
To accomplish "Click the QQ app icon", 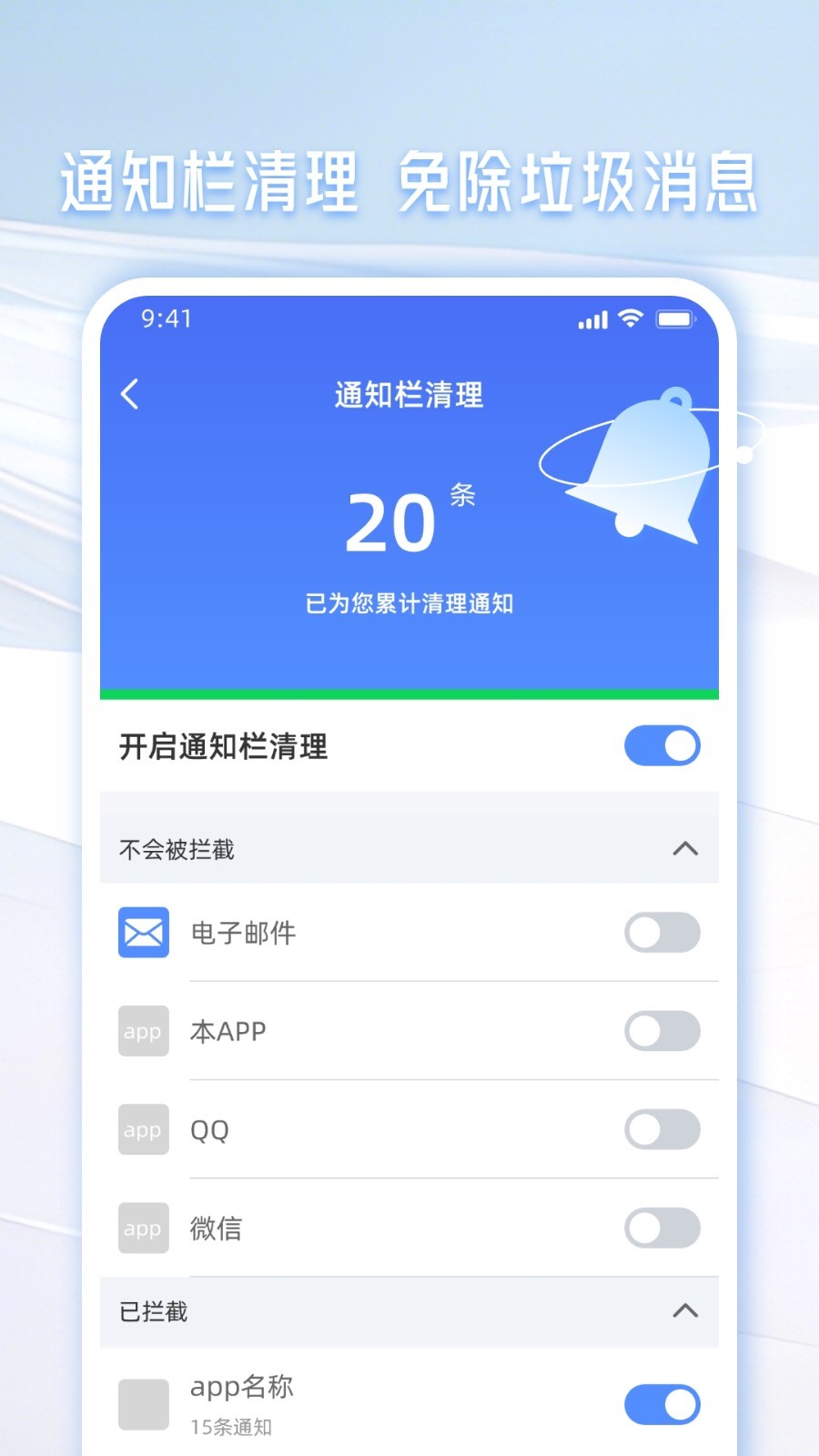I will [x=143, y=1129].
